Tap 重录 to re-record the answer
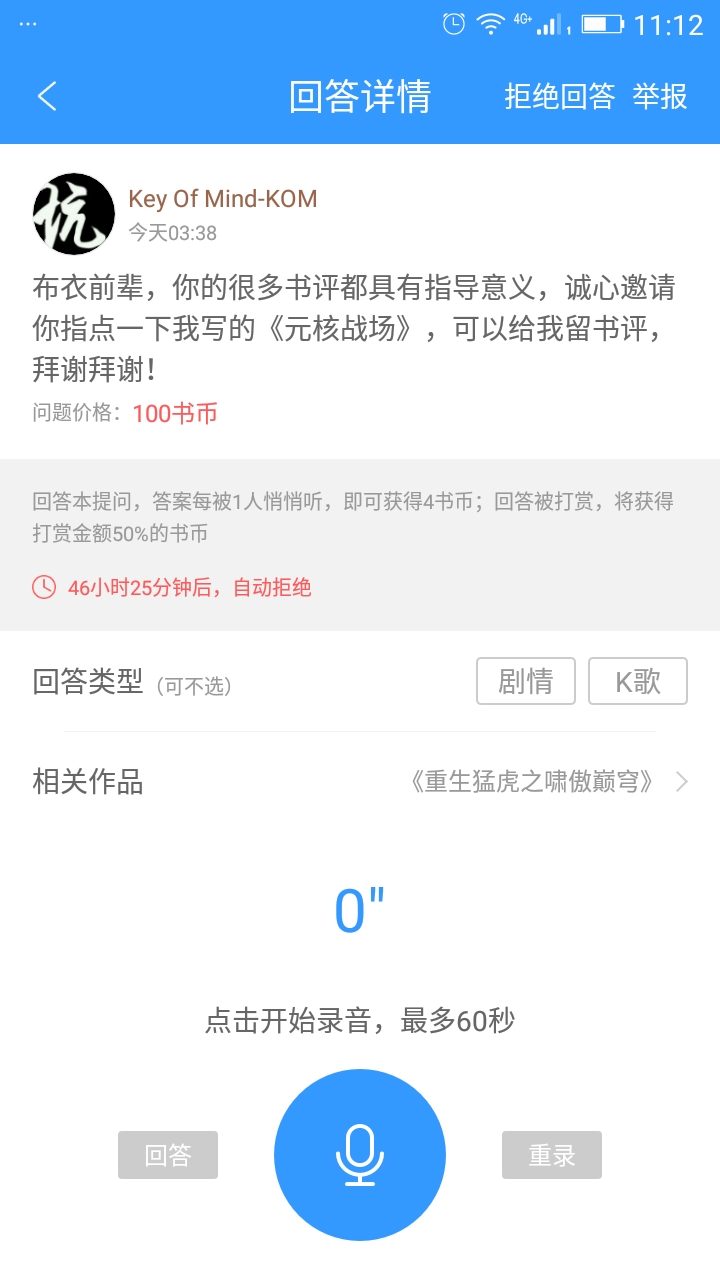Viewport: 720px width, 1280px height. point(552,1155)
